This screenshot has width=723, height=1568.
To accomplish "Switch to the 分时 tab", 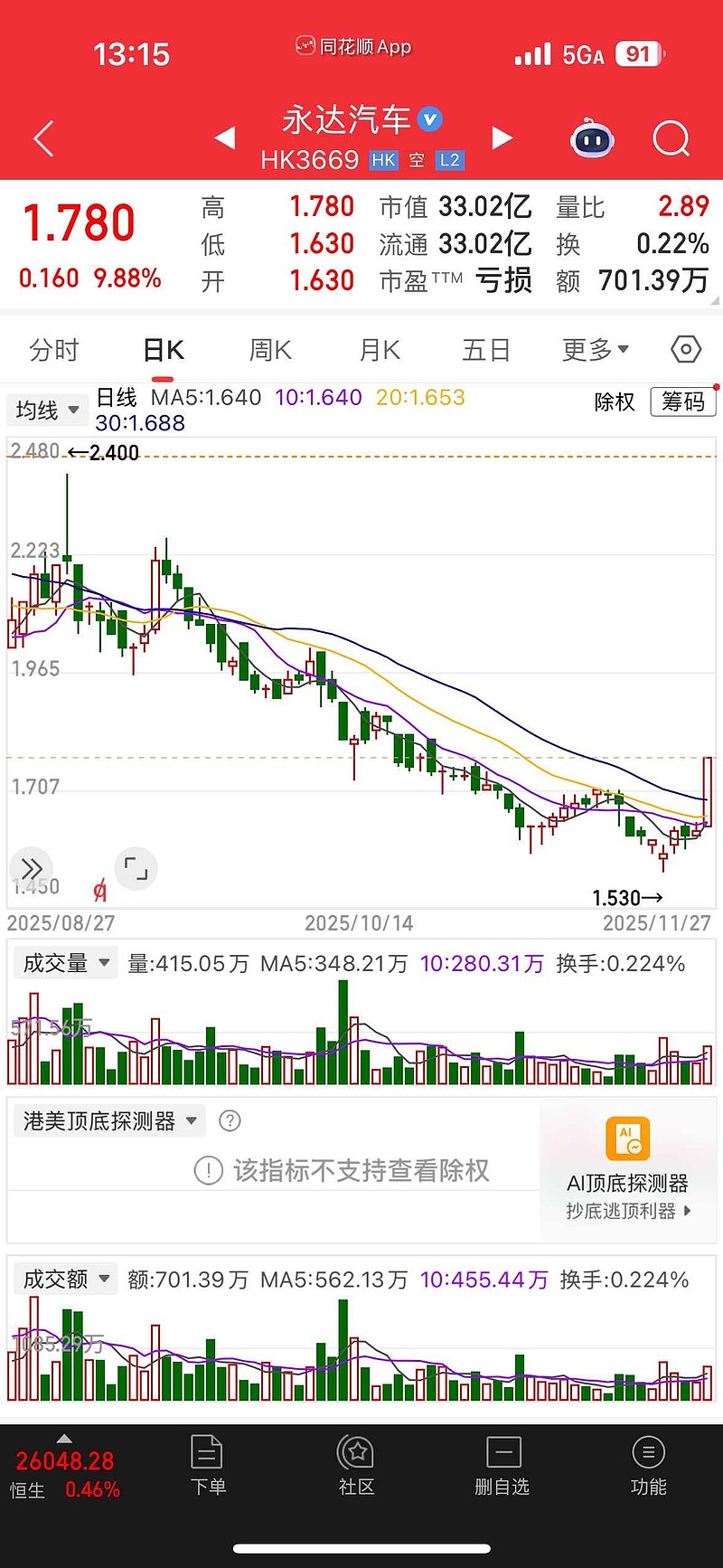I will pyautogui.click(x=54, y=350).
